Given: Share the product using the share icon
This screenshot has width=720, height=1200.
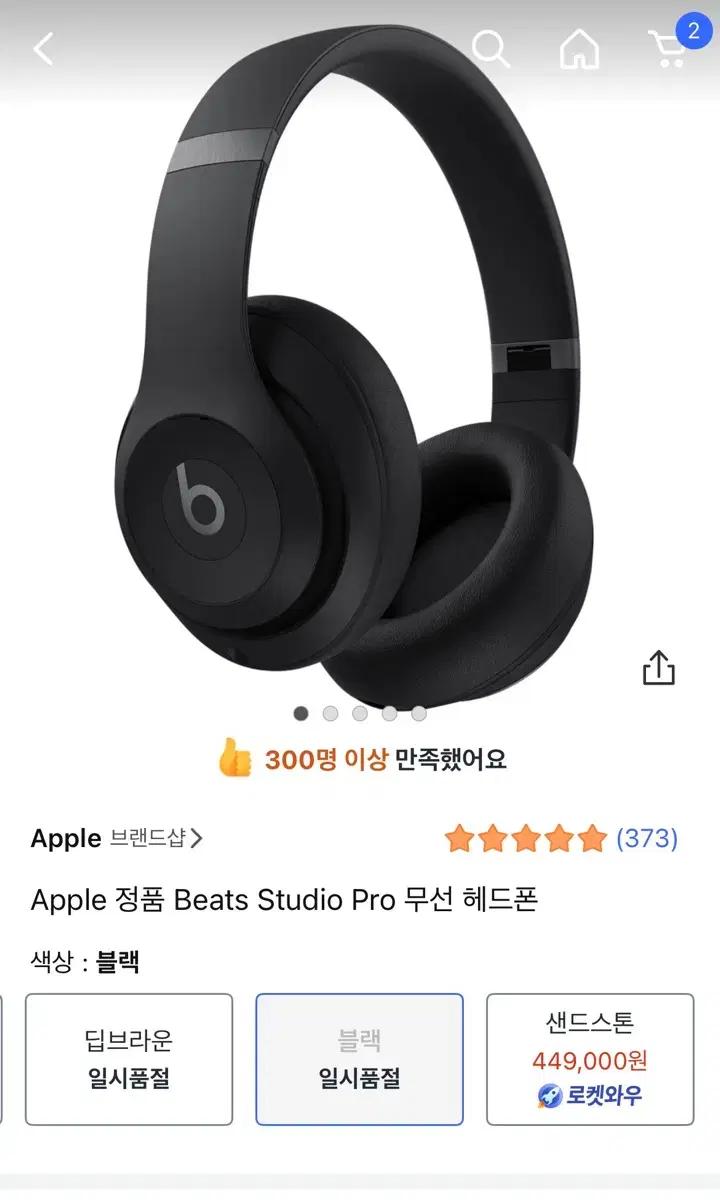Looking at the screenshot, I should point(660,667).
